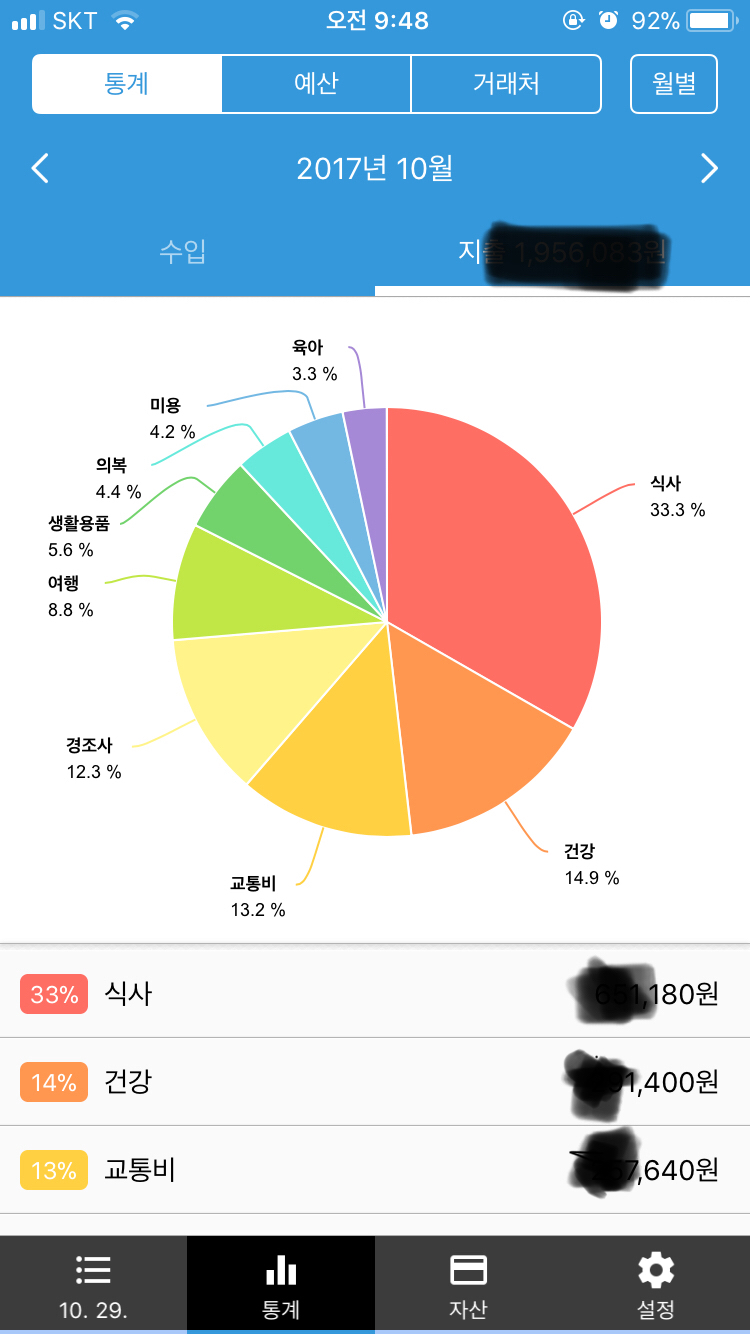The image size is (750, 1334).
Task: Go to the next month
Action: pyautogui.click(x=709, y=168)
